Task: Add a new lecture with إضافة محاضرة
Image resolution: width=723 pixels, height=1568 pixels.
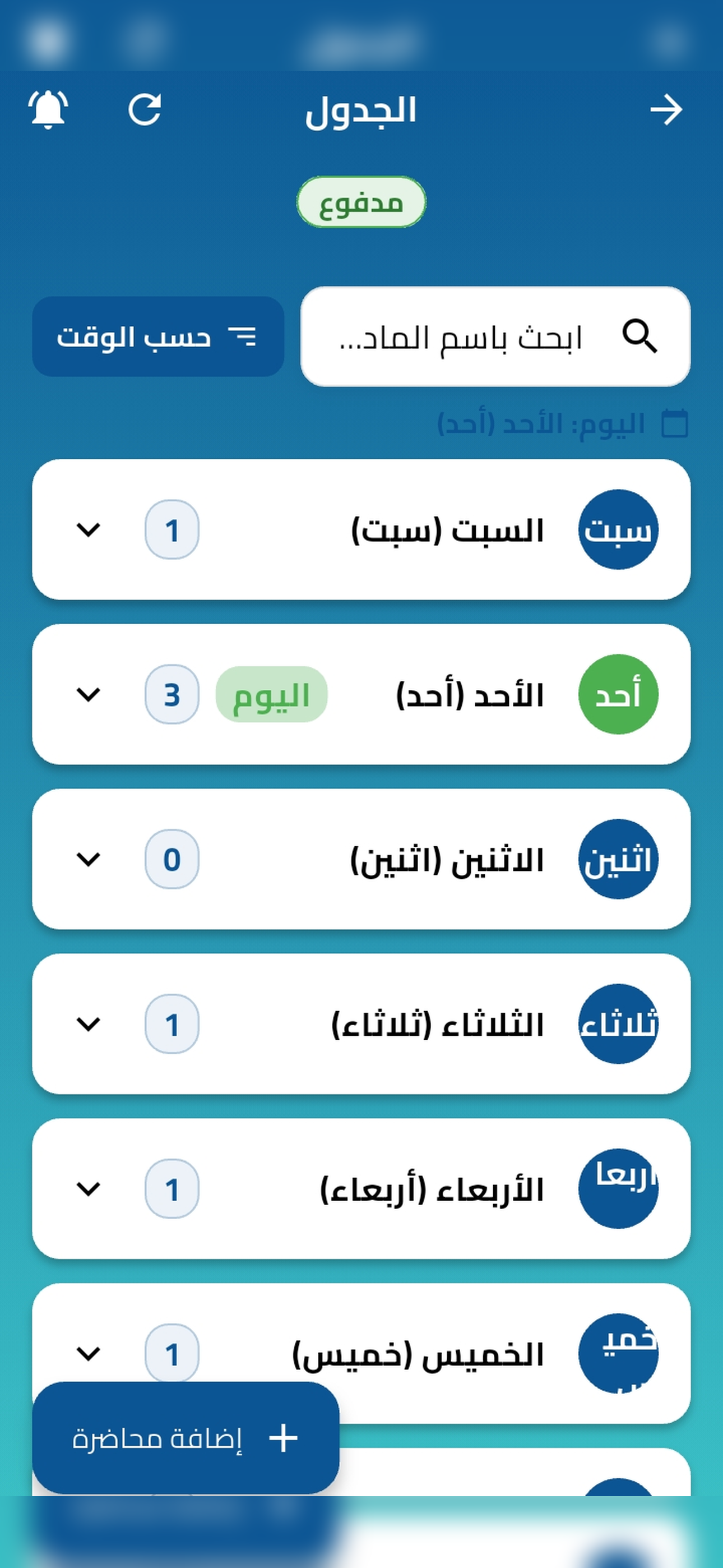Action: [x=185, y=1438]
